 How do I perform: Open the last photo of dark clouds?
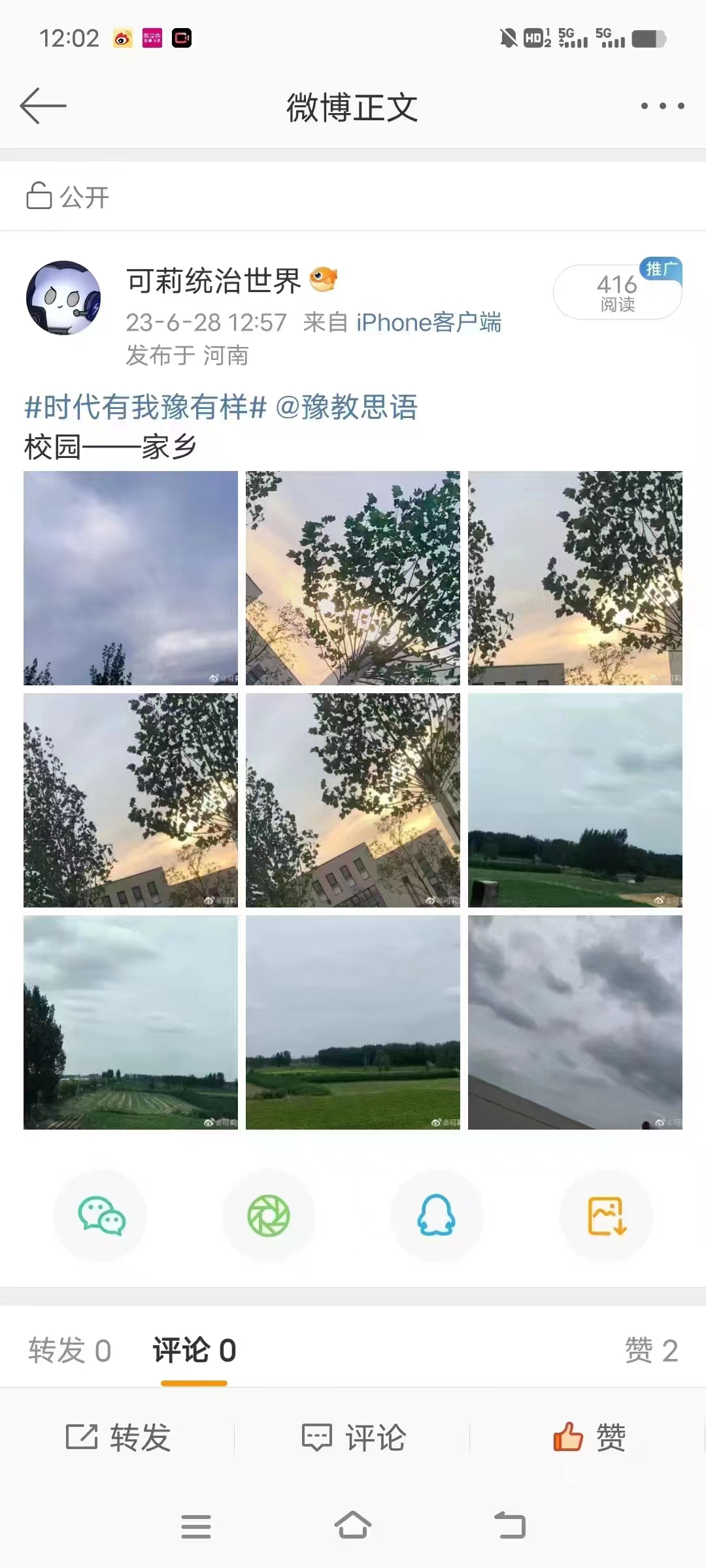click(x=575, y=1022)
